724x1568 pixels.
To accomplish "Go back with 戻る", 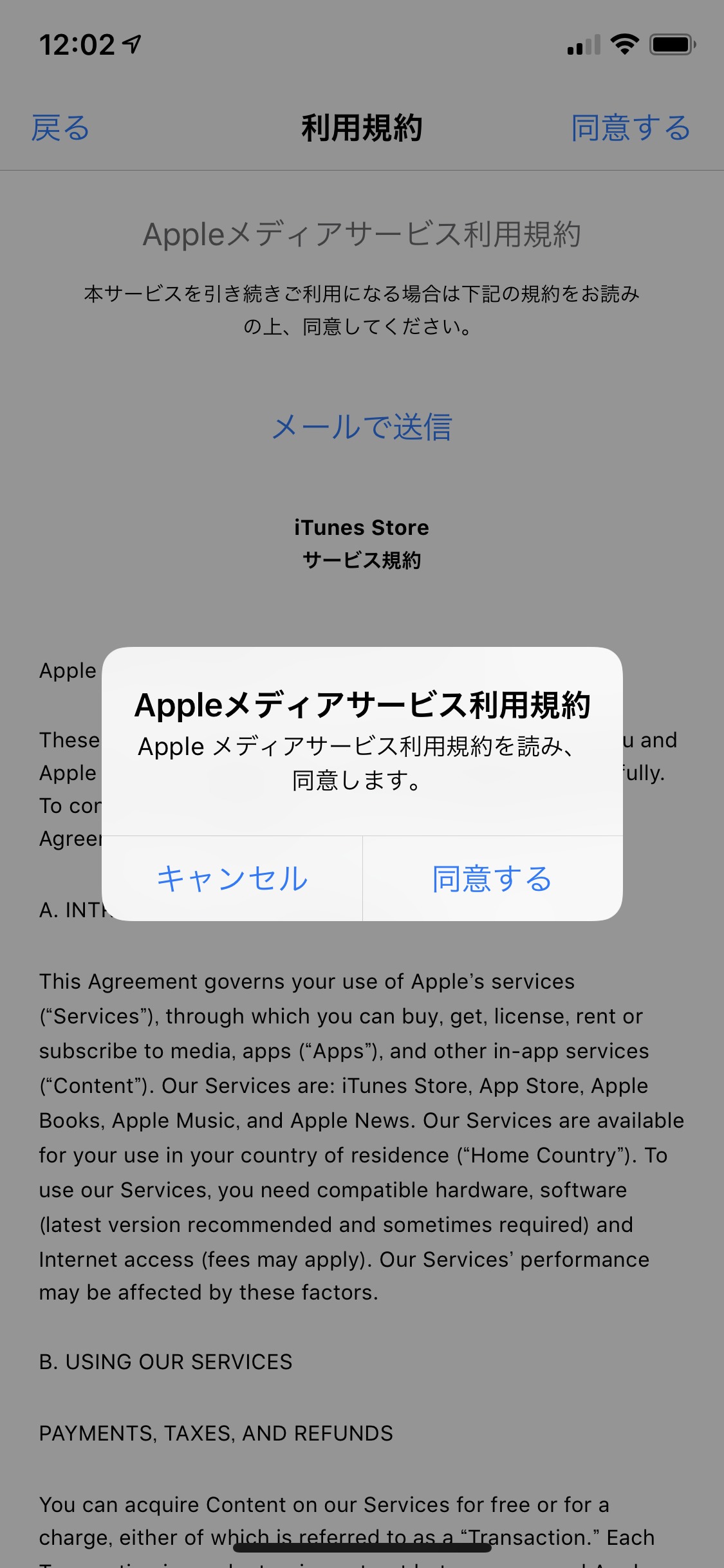I will pos(60,128).
